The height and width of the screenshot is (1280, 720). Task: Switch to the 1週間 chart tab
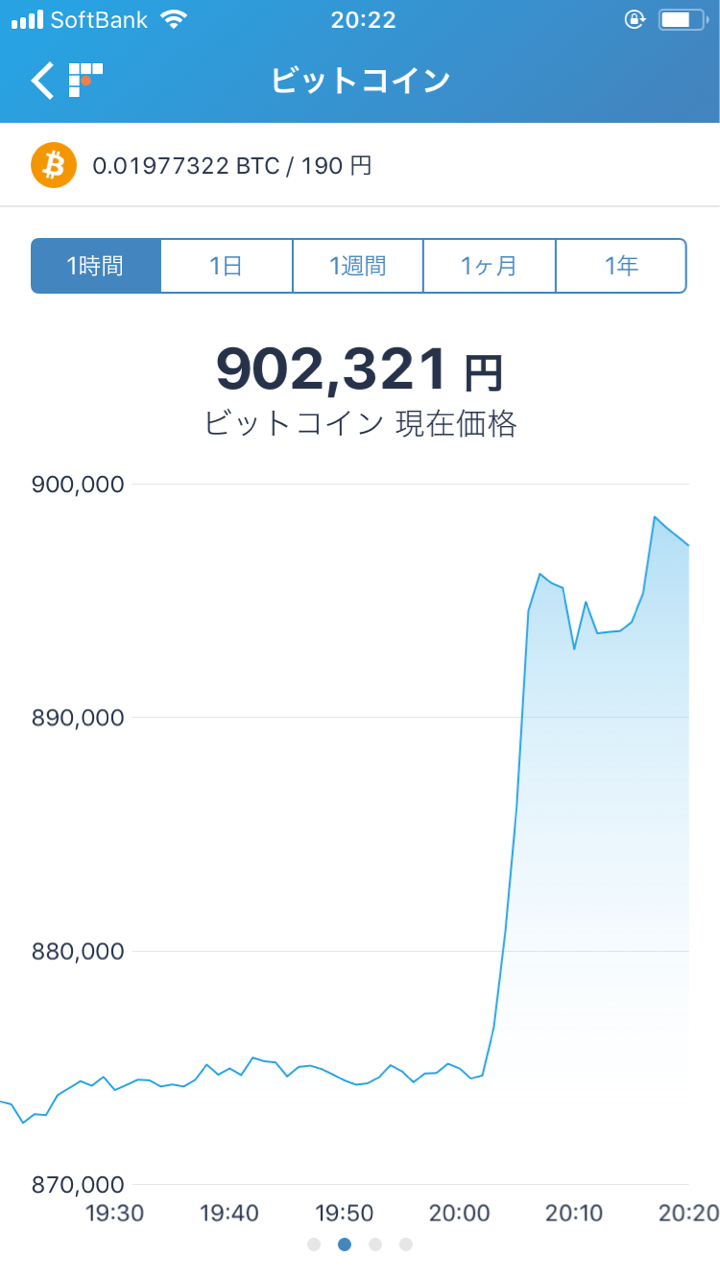click(357, 265)
